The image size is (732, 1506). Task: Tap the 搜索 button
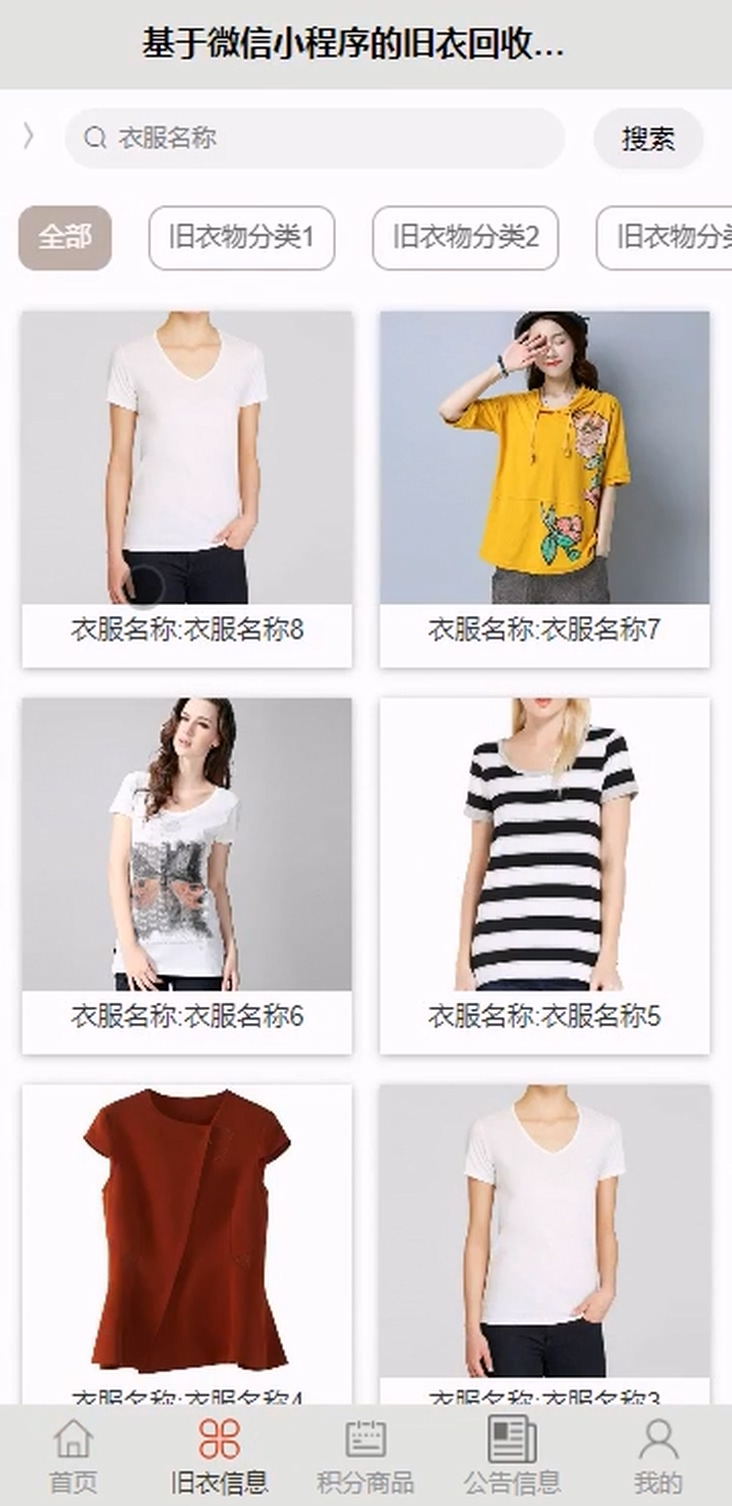click(648, 138)
